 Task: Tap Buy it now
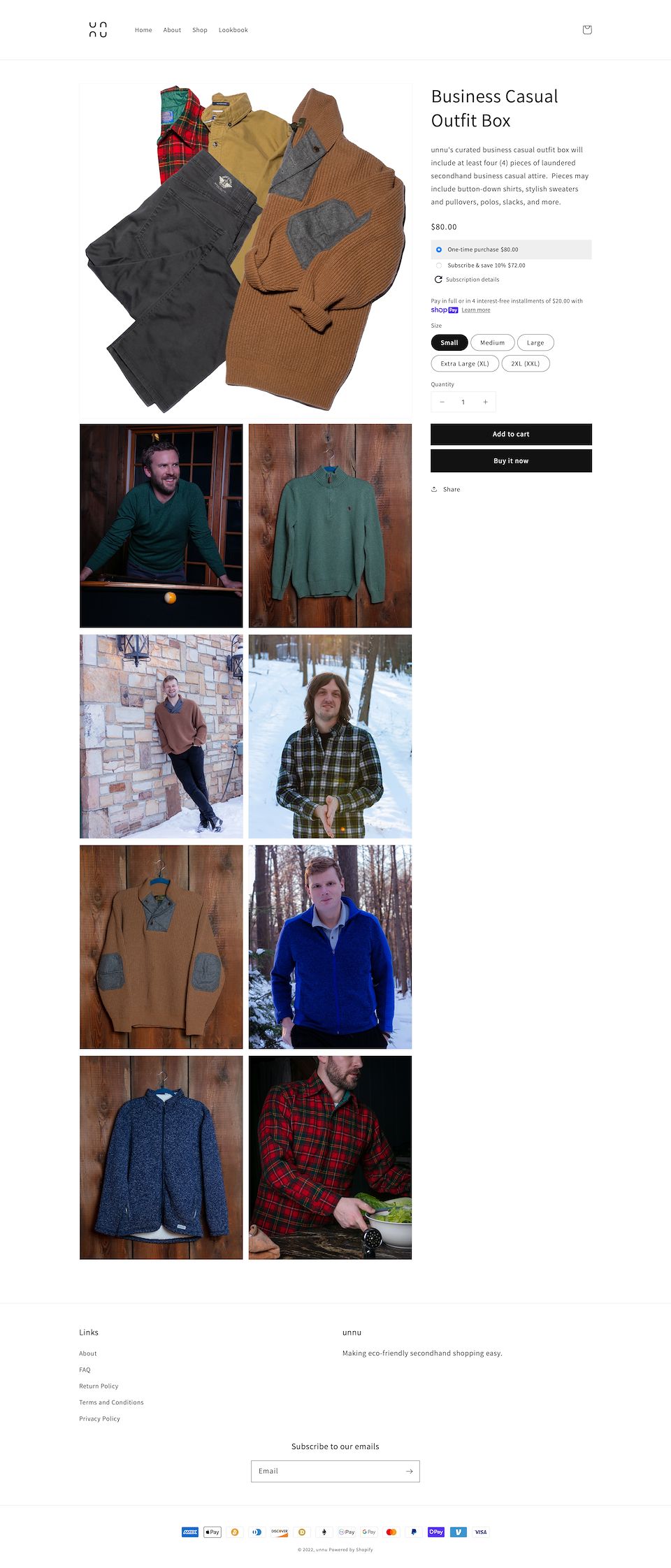[511, 460]
